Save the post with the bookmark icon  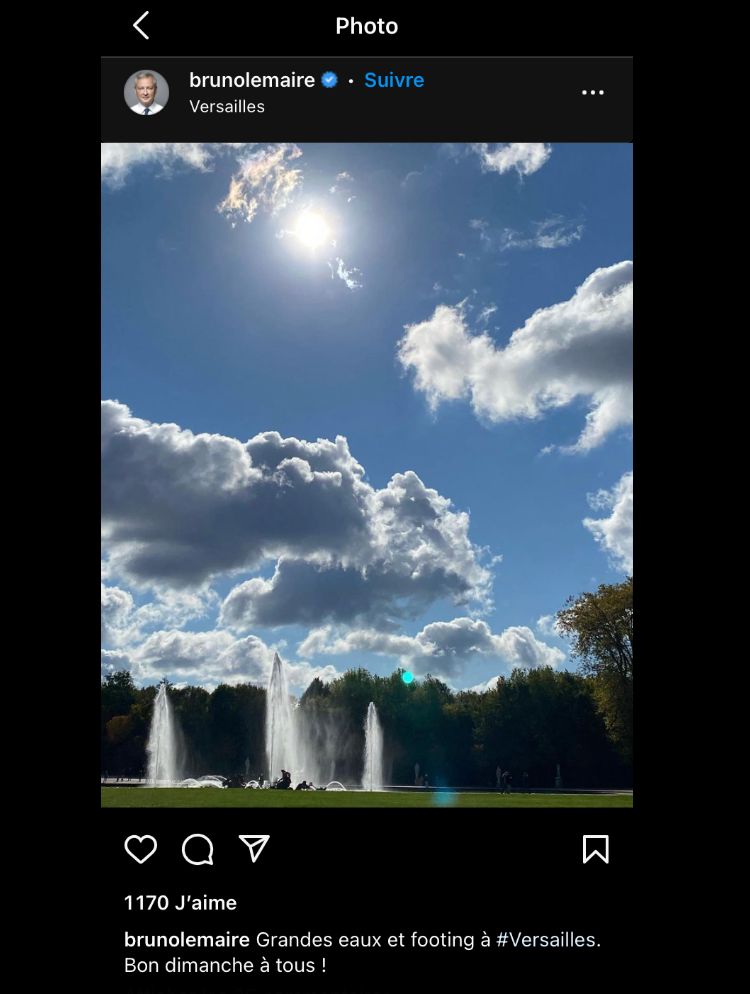point(596,849)
